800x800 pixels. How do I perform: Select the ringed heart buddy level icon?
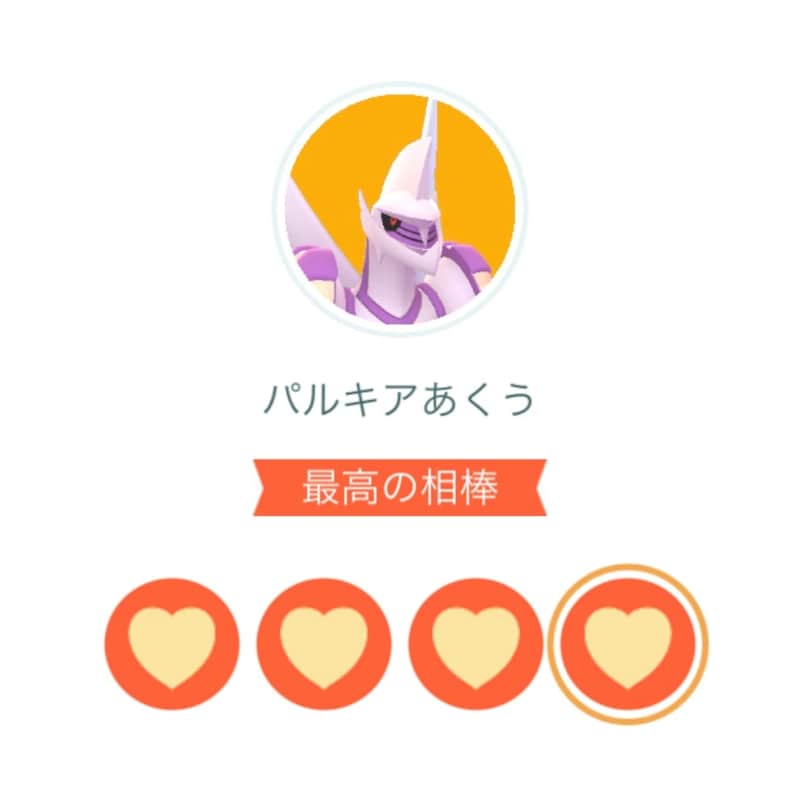coord(628,644)
